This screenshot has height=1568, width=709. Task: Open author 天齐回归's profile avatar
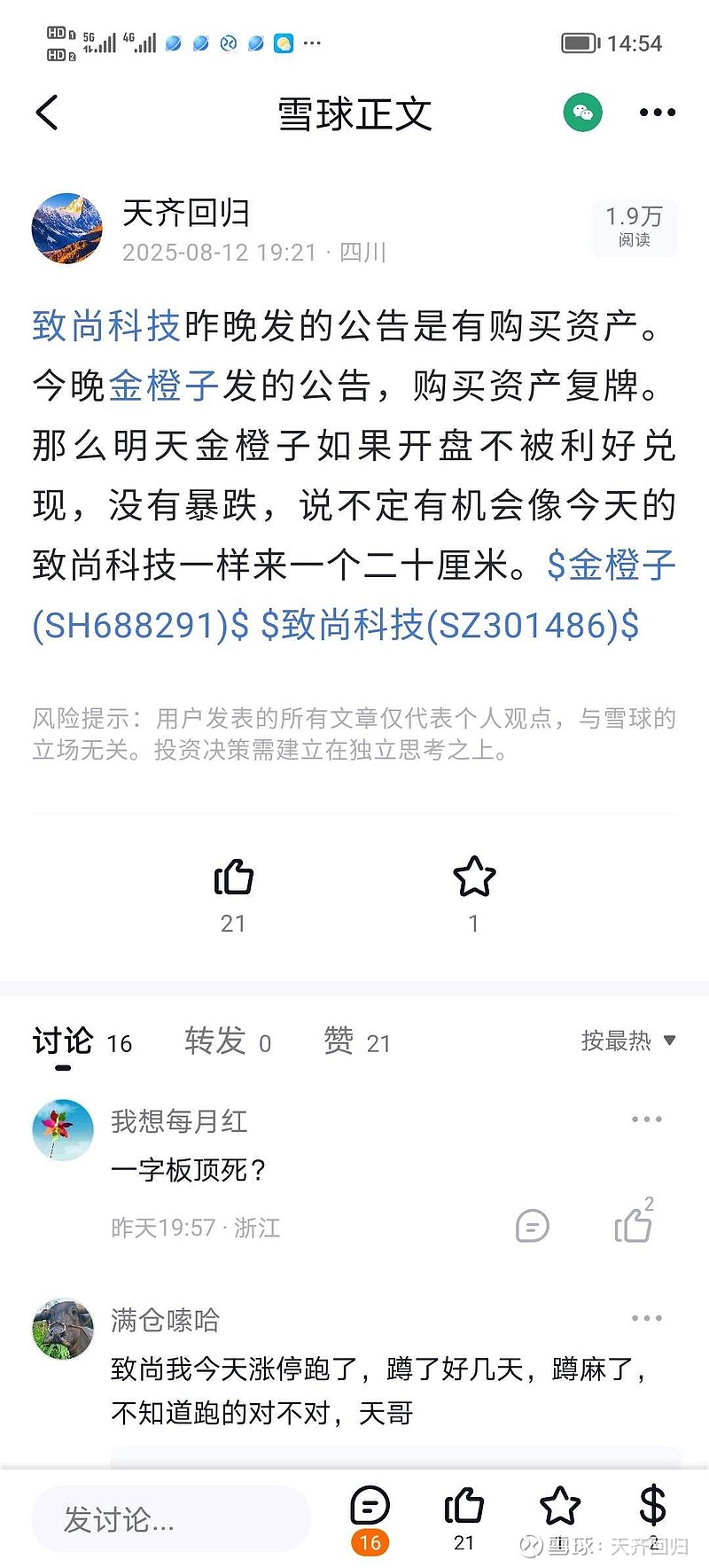(x=67, y=229)
